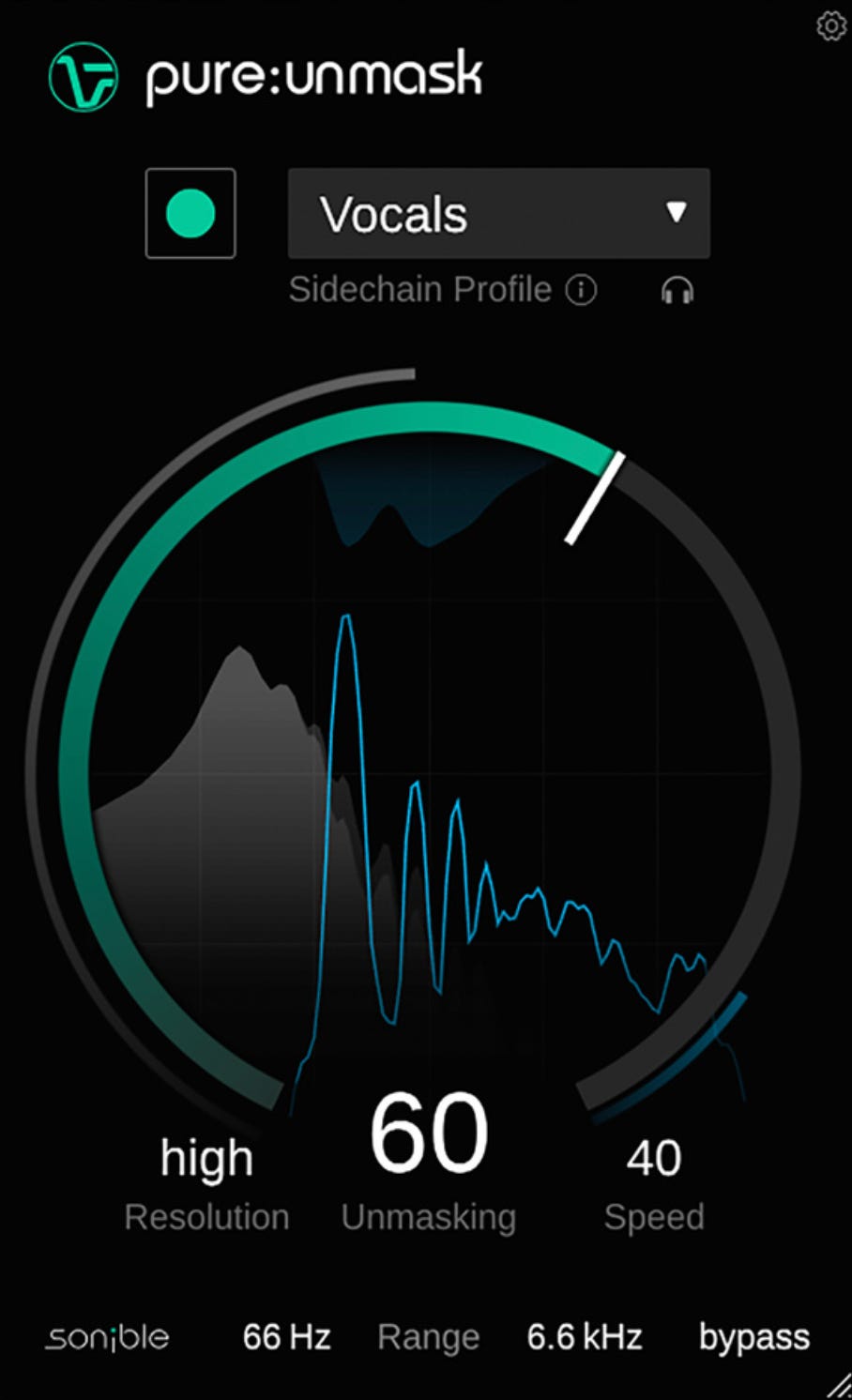Tap the headphones listen icon
Screen dimensions: 852x1400
pyautogui.click(x=677, y=291)
